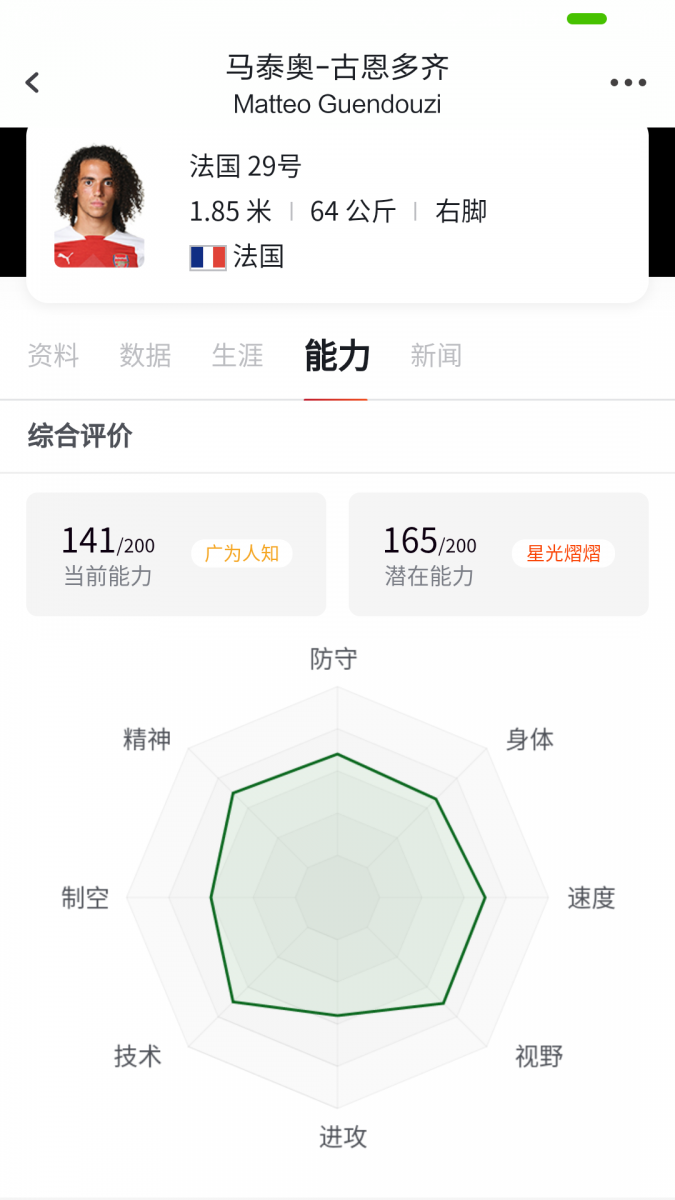Image resolution: width=675 pixels, height=1200 pixels.
Task: Go back using the top-left arrow
Action: click(32, 83)
